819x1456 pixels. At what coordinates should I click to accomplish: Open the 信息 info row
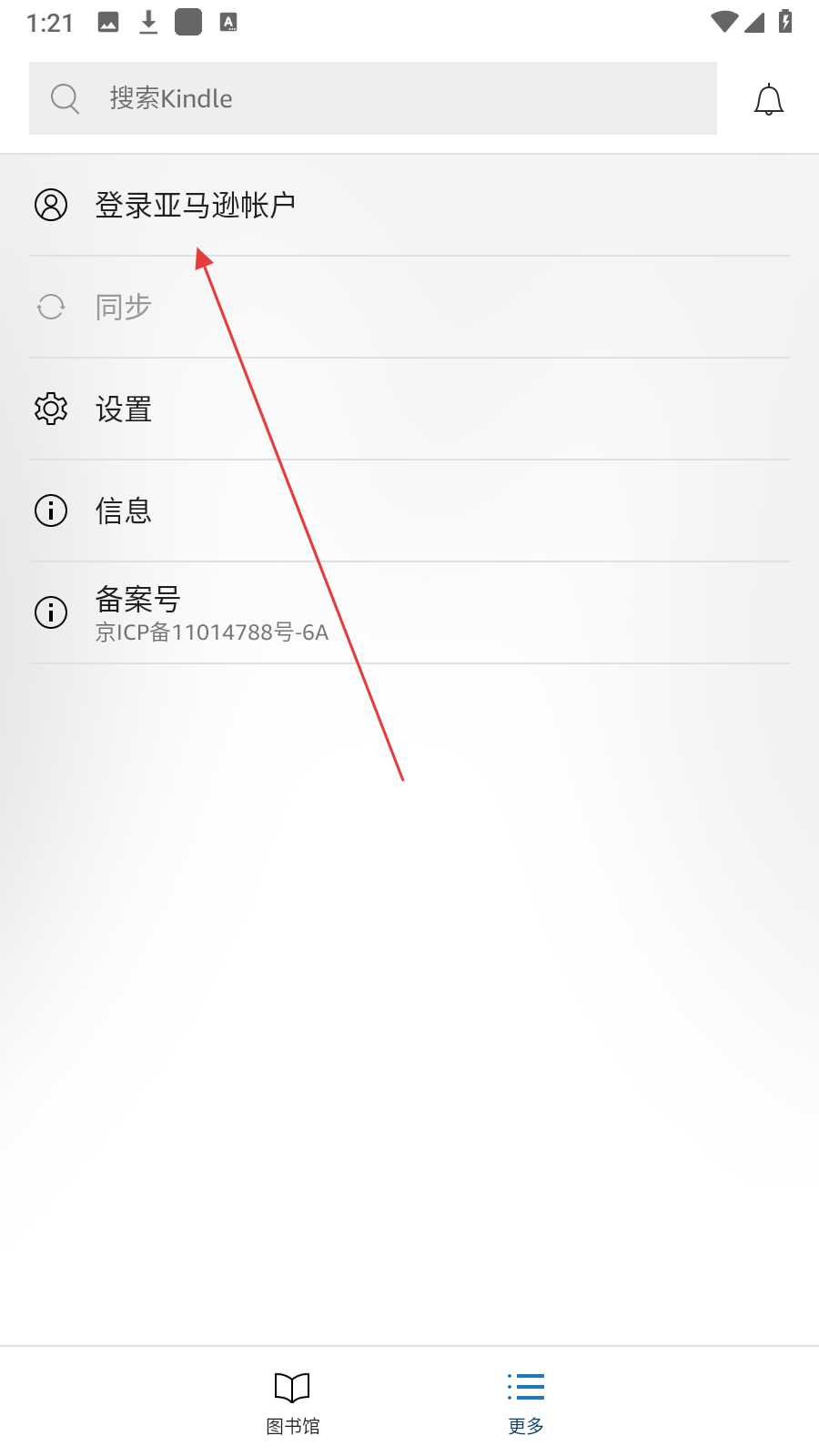tap(409, 511)
